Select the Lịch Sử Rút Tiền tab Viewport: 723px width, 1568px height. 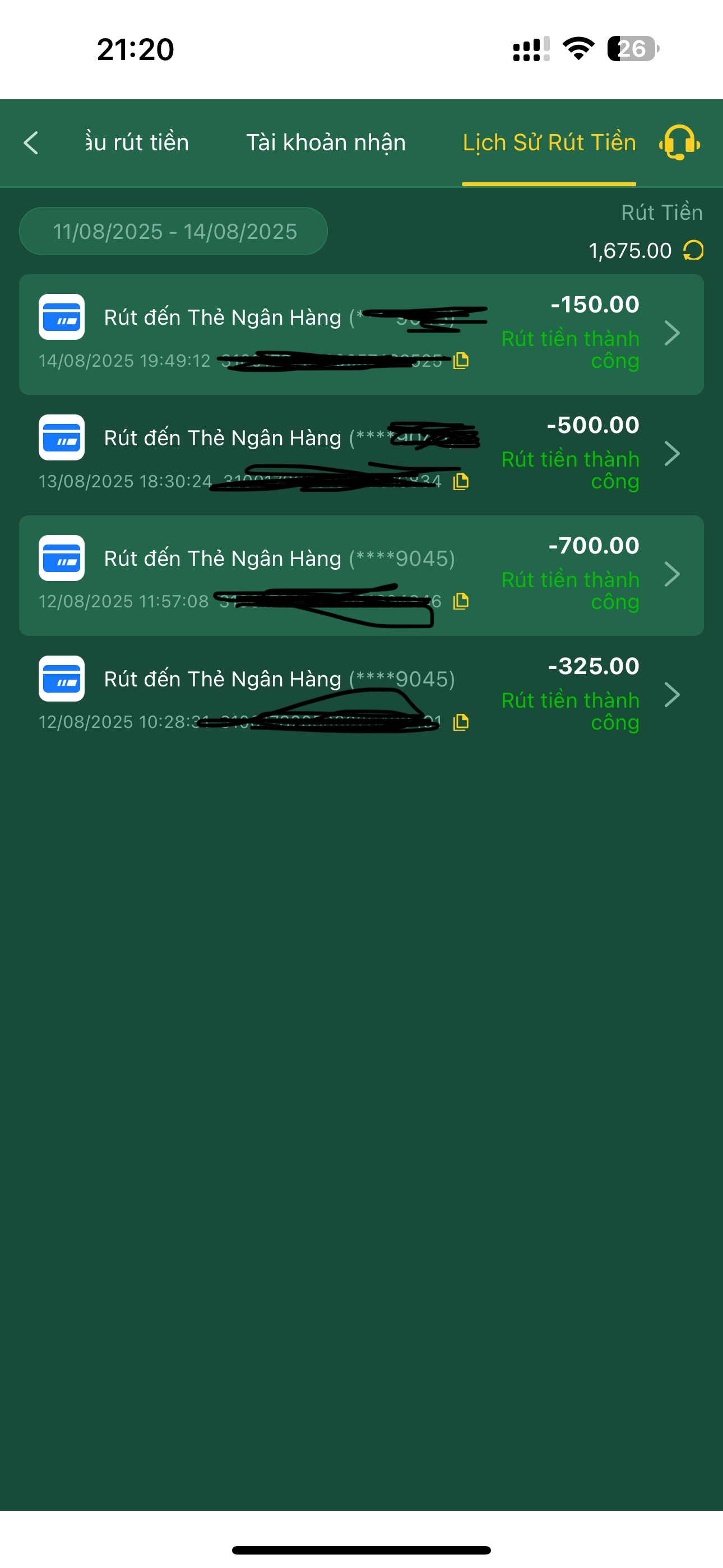click(549, 142)
